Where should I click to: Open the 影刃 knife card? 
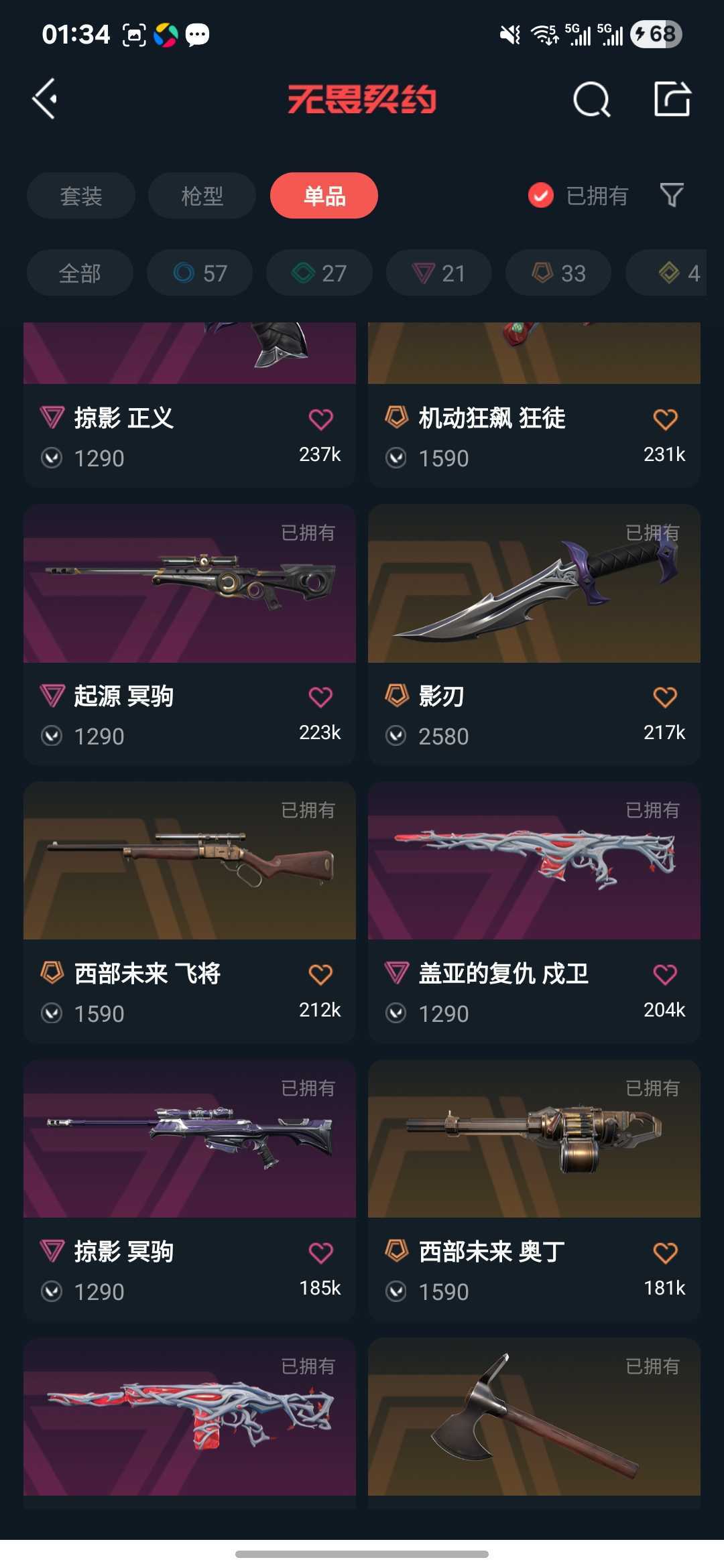(x=534, y=635)
